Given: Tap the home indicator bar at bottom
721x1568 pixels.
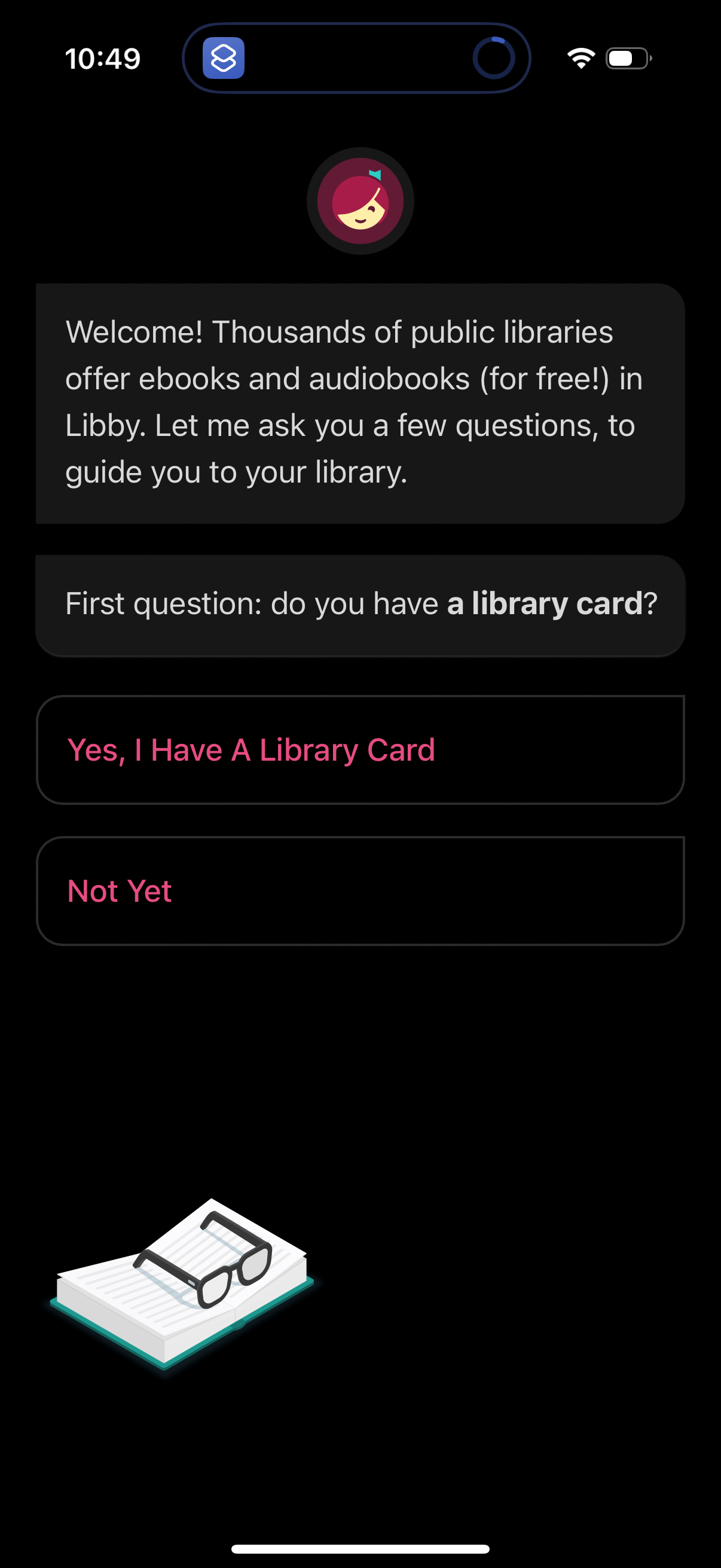Looking at the screenshot, I should (x=360, y=1548).
